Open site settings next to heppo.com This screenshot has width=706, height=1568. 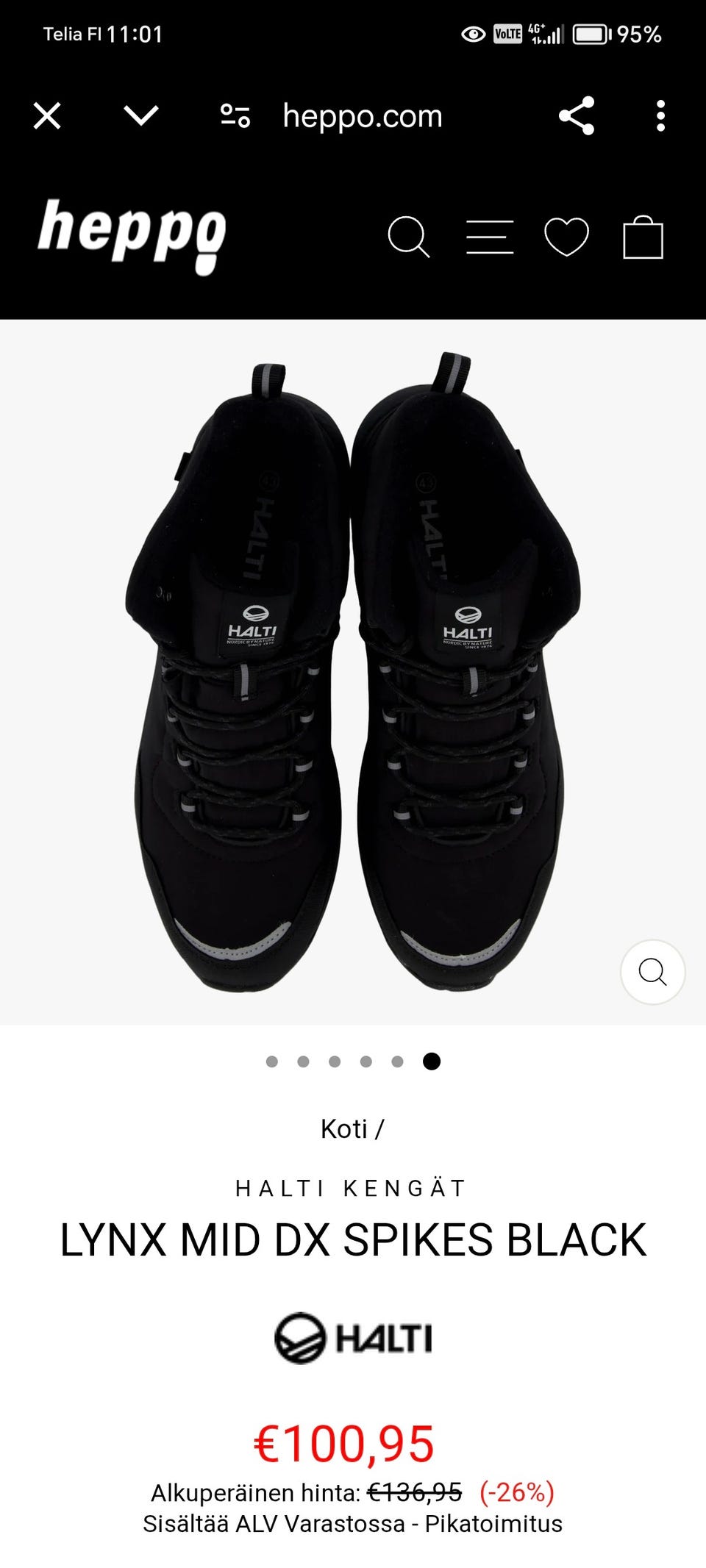click(x=235, y=116)
